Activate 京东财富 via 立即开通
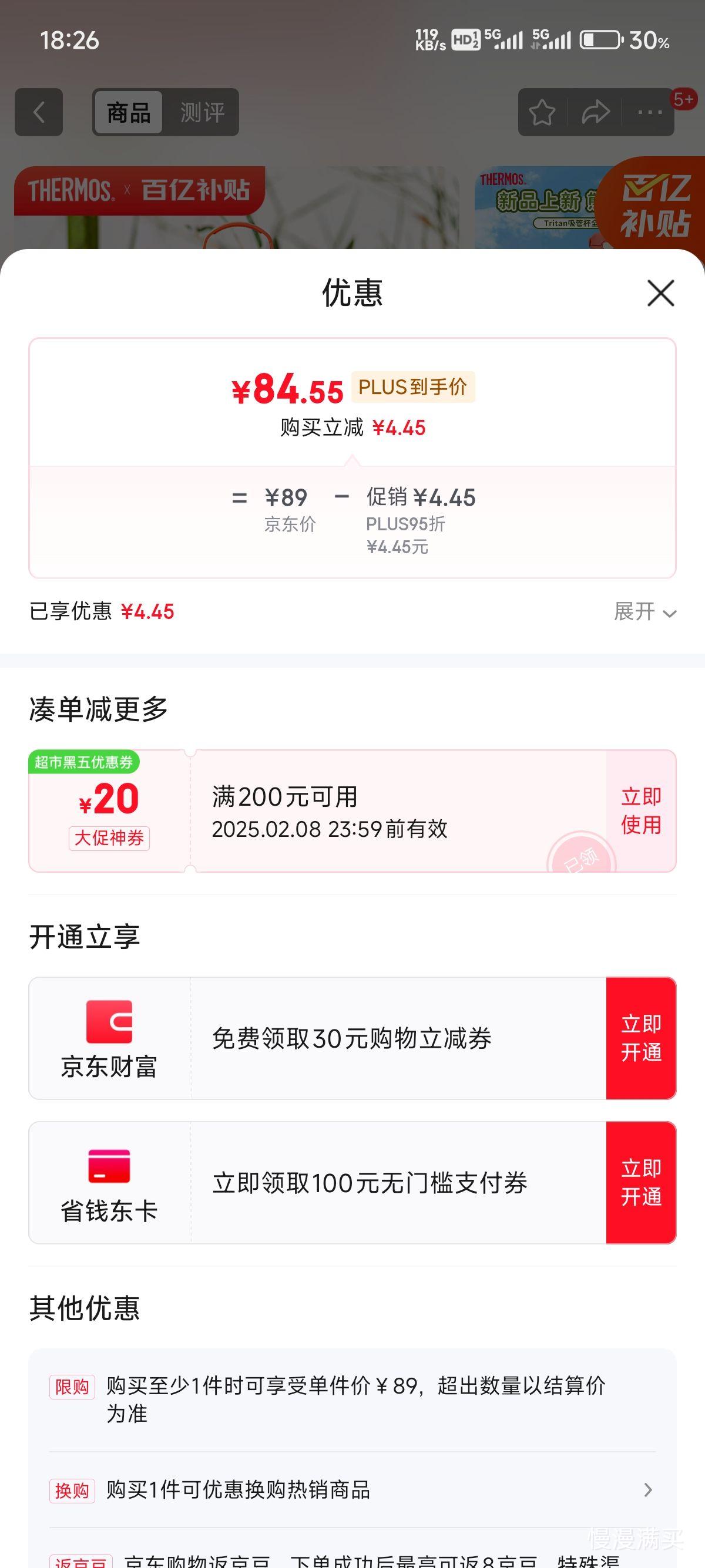Viewport: 705px width, 1568px height. [640, 1037]
